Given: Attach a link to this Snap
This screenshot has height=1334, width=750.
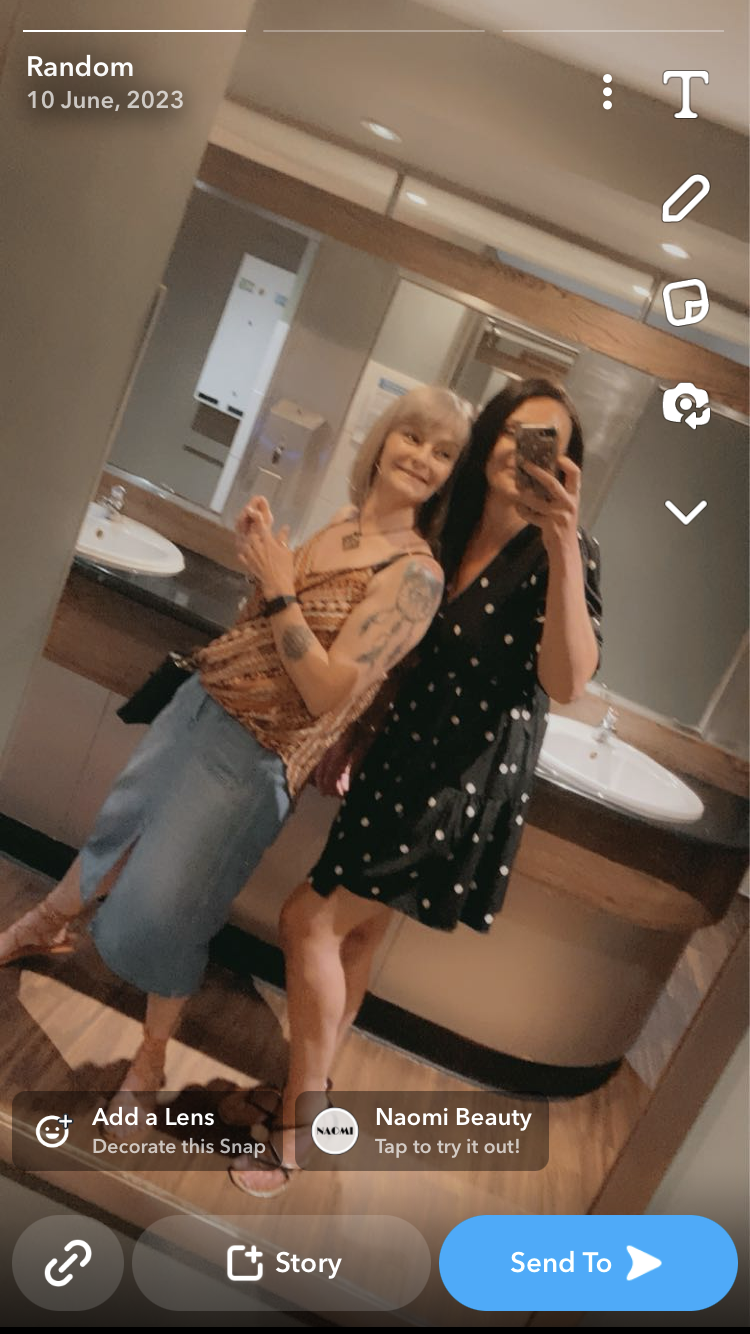Looking at the screenshot, I should tap(68, 1263).
